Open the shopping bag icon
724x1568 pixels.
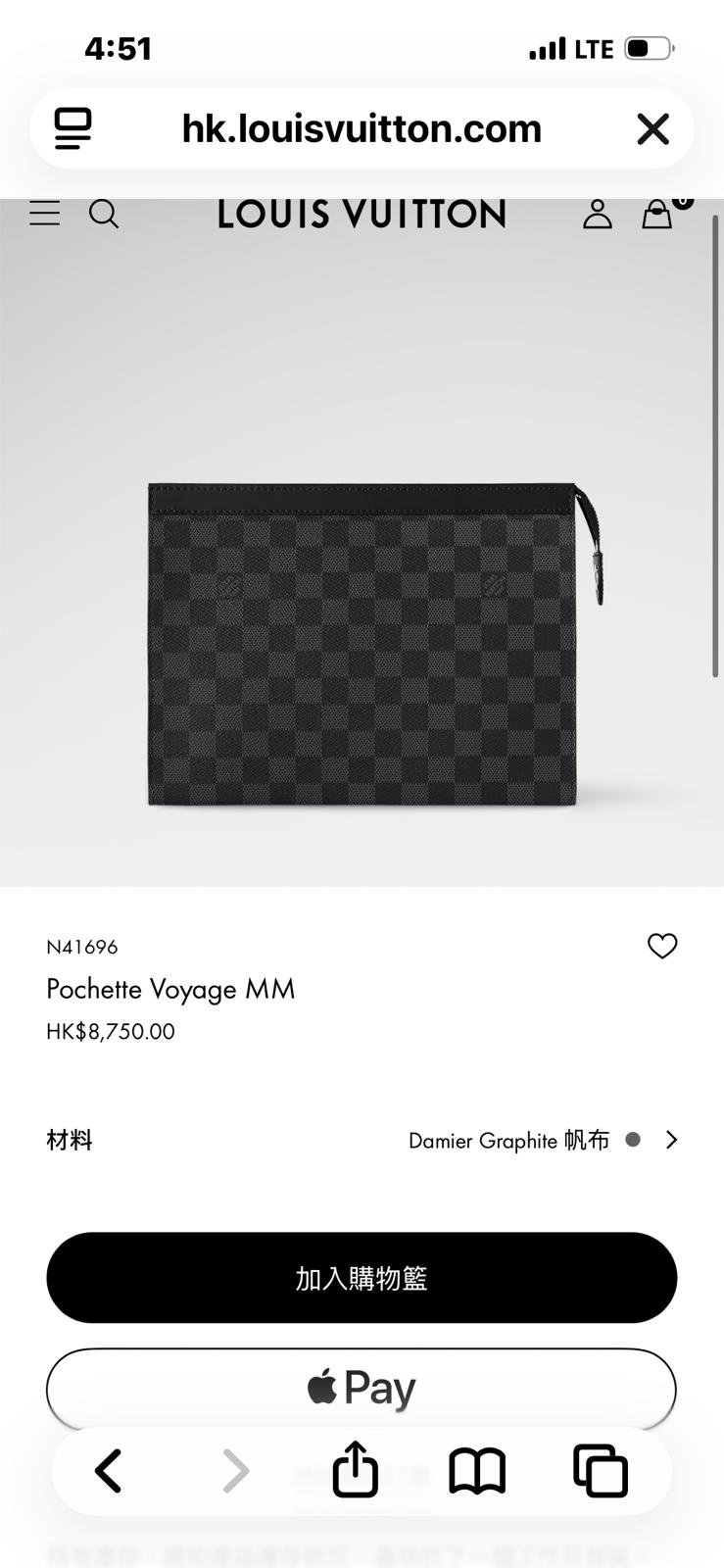click(657, 215)
